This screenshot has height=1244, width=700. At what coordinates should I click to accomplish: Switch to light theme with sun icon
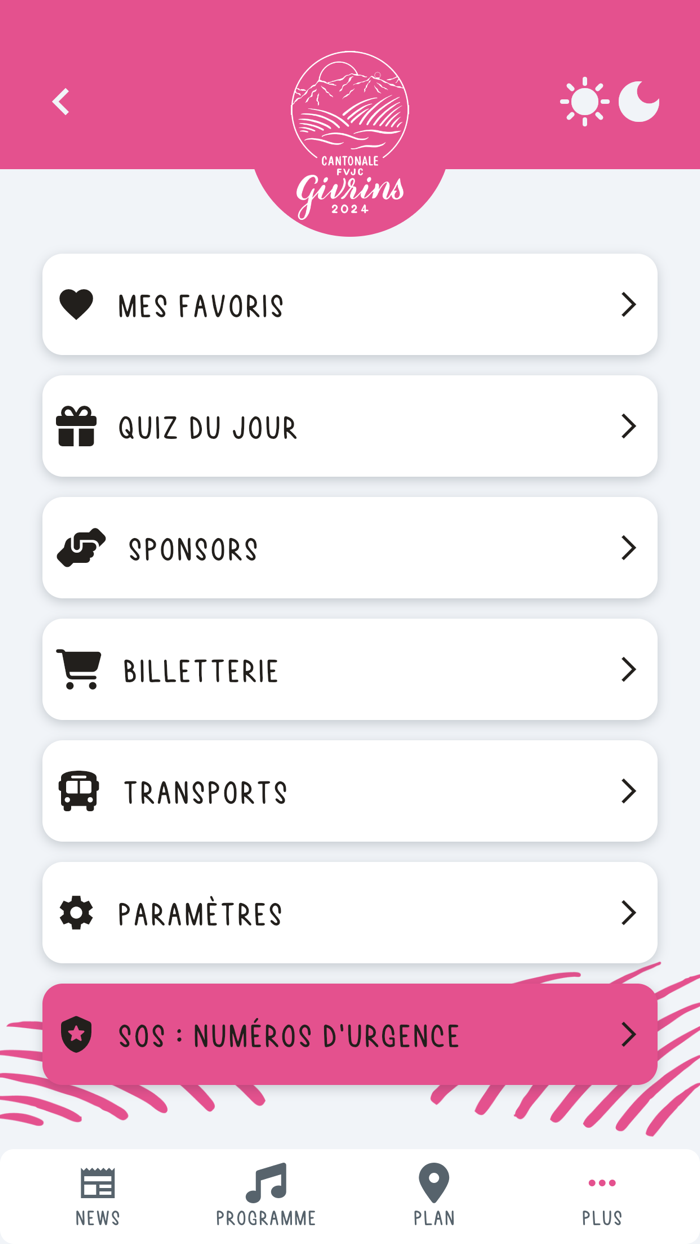click(584, 102)
